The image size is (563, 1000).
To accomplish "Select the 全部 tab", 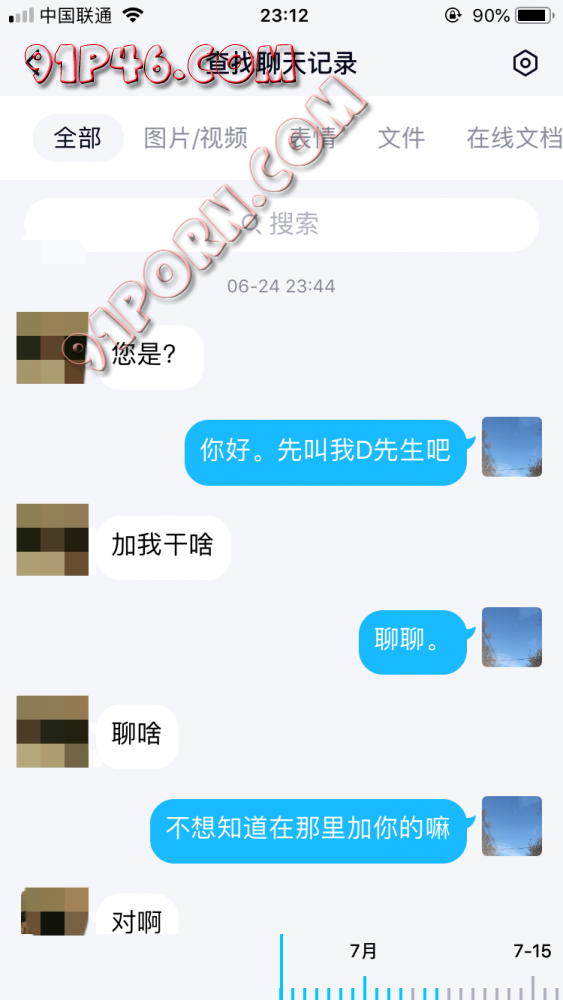I will pos(78,138).
